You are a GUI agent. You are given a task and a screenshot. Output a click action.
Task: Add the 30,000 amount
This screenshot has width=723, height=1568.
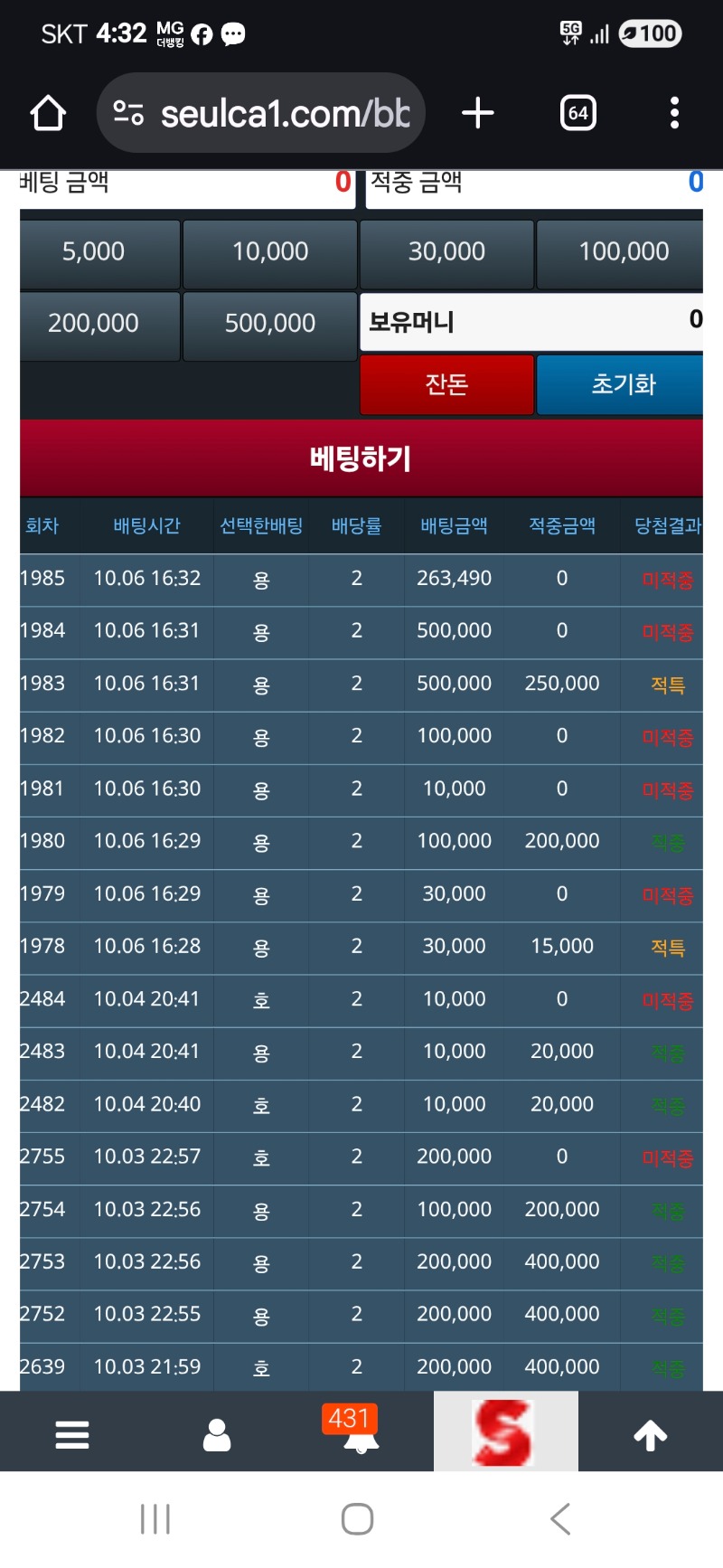(446, 252)
